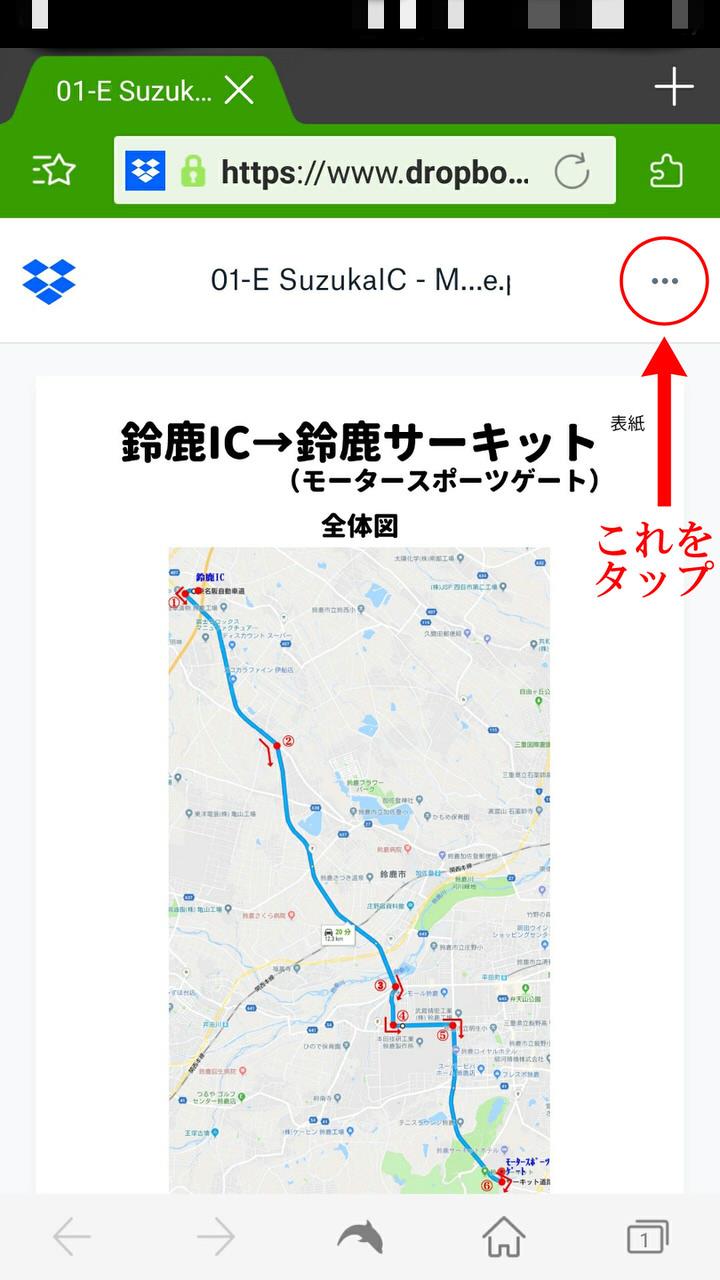Go to the browser home page

click(504, 1238)
